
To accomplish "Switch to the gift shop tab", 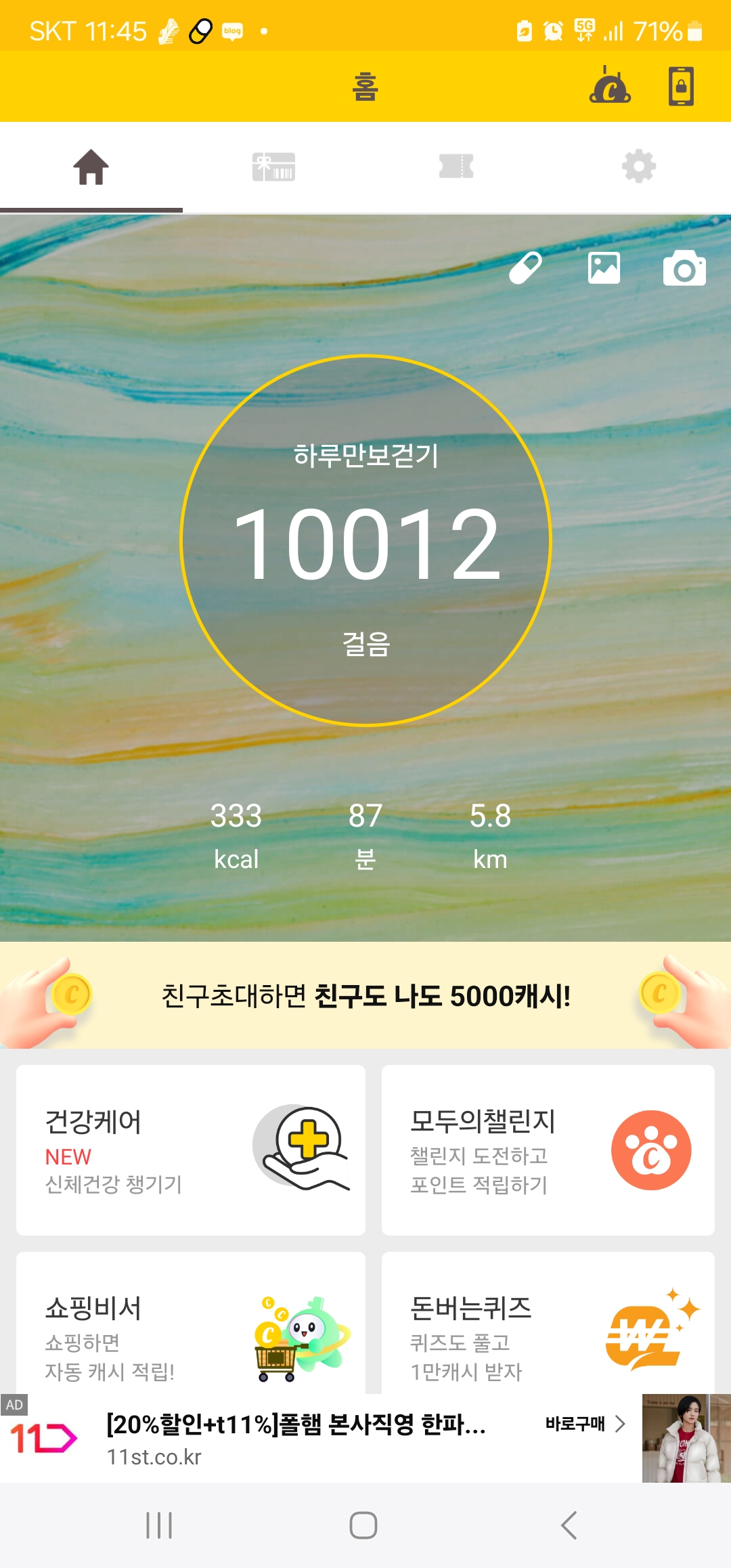I will (273, 167).
